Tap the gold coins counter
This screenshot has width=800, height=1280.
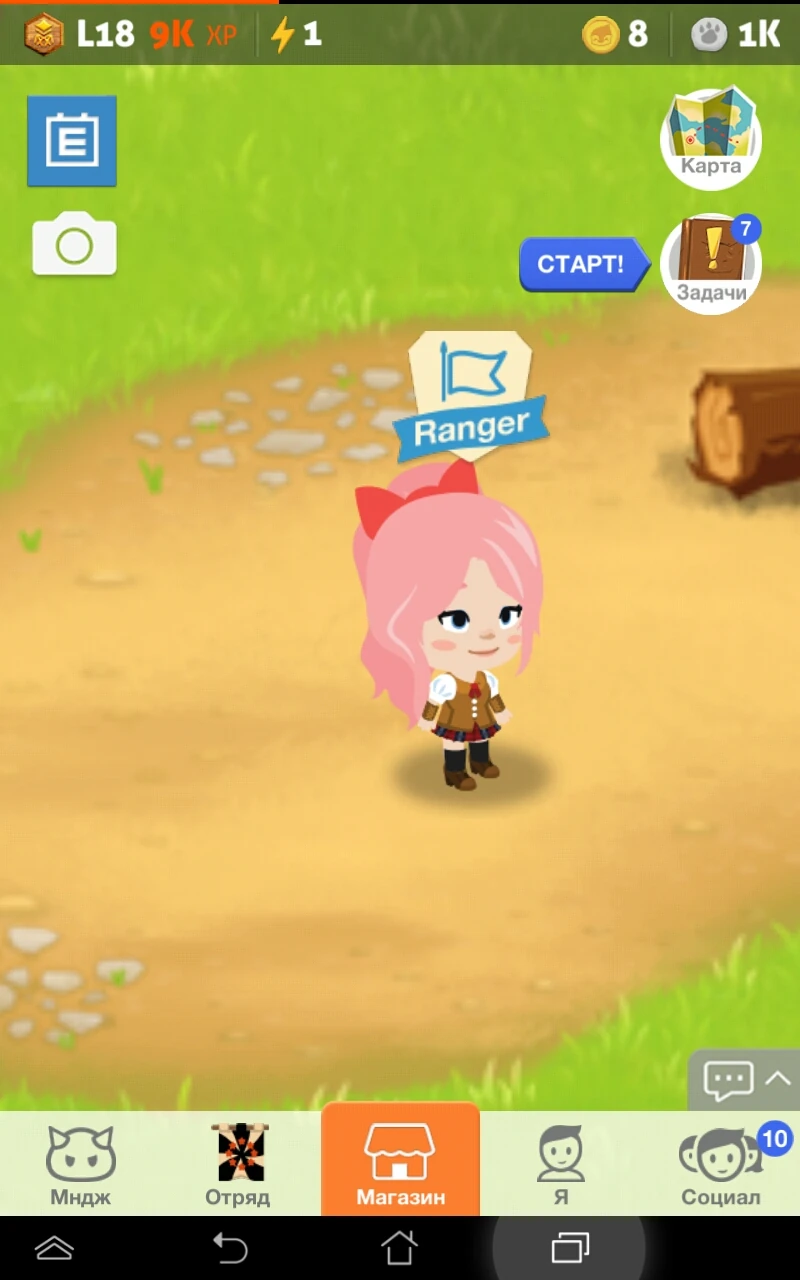coord(615,35)
